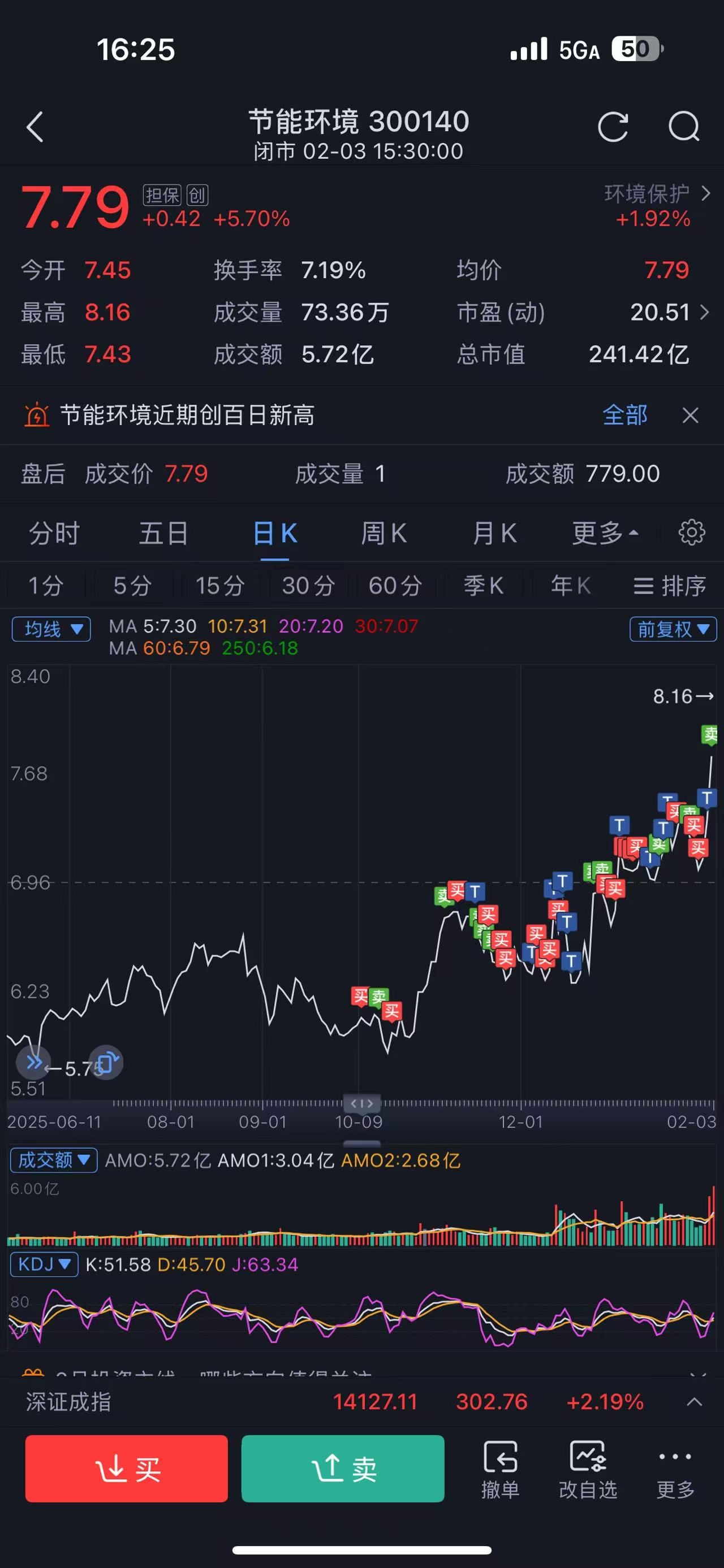View all alerts via 全部
This screenshot has height=1568, width=724.
tap(624, 415)
